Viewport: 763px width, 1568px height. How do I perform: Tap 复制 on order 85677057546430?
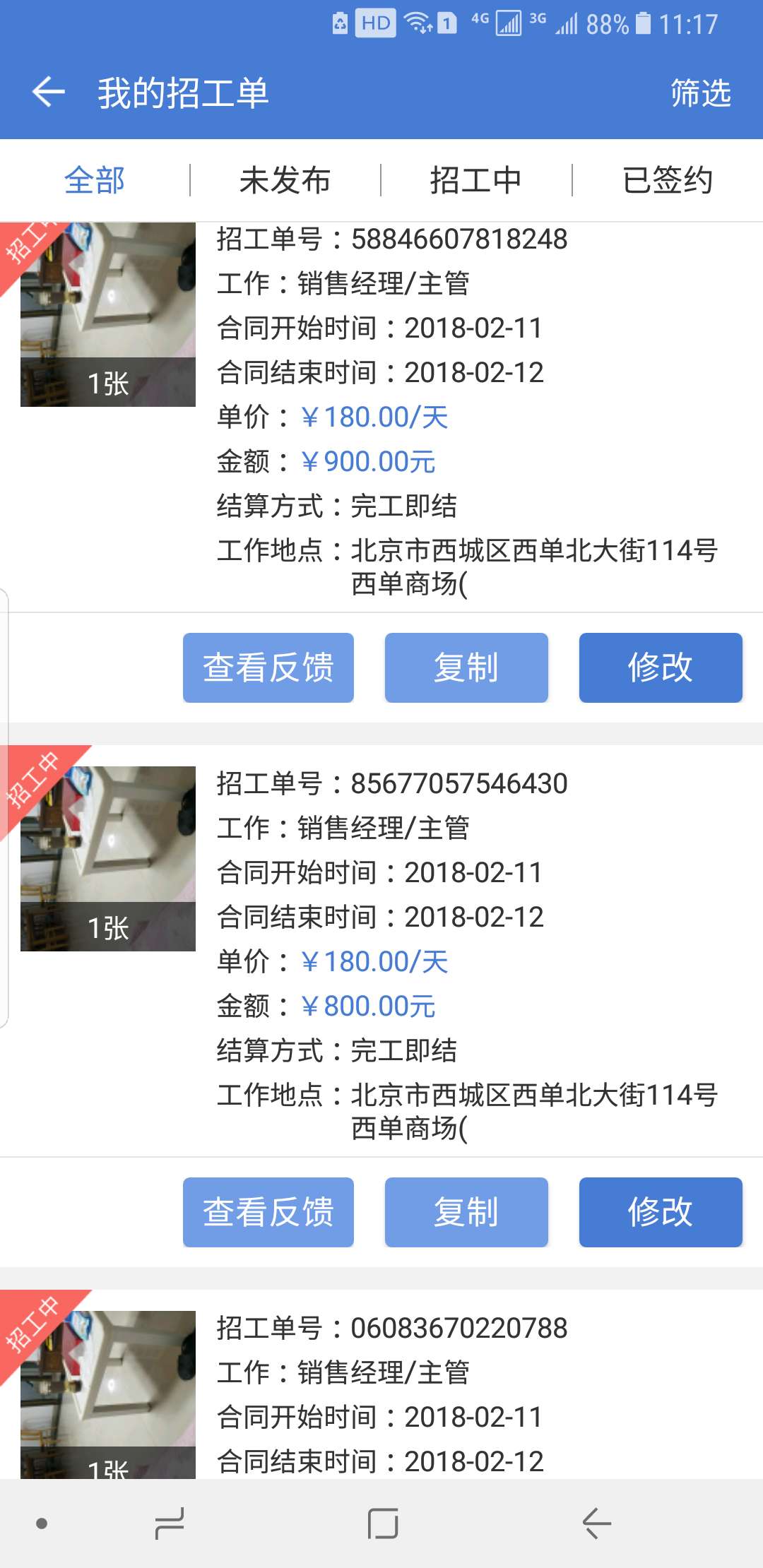tap(466, 1211)
